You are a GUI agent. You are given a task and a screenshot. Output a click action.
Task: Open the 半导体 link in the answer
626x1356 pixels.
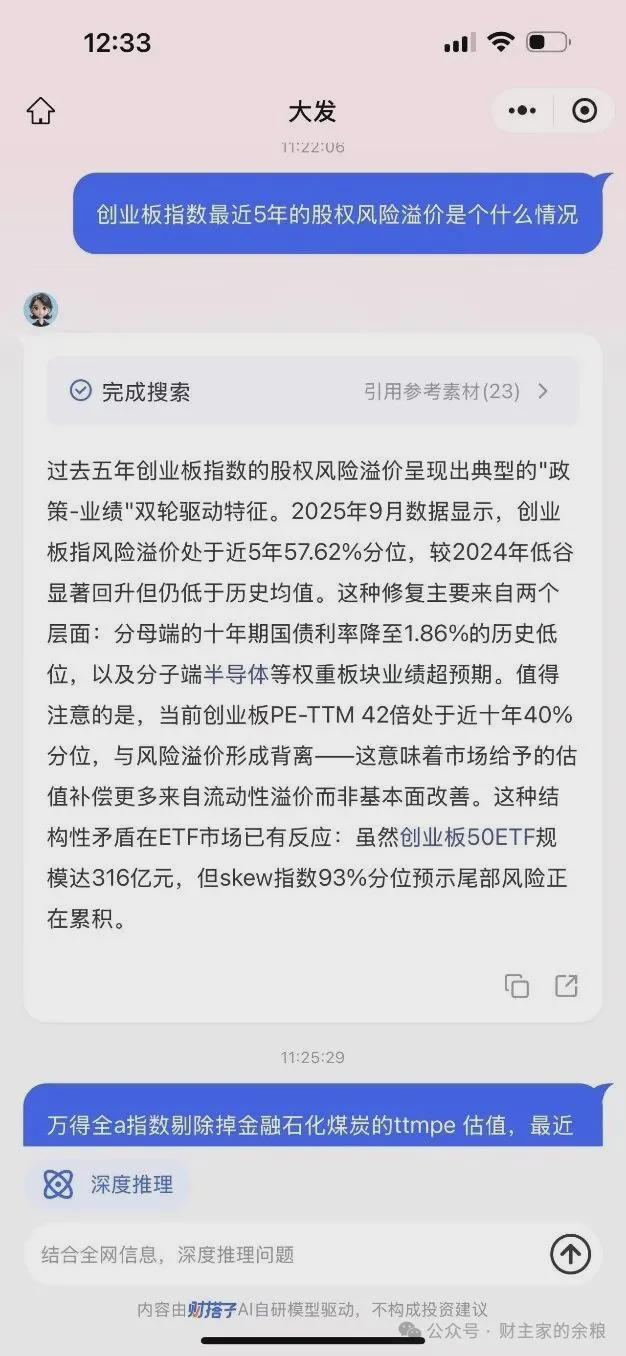click(x=236, y=674)
